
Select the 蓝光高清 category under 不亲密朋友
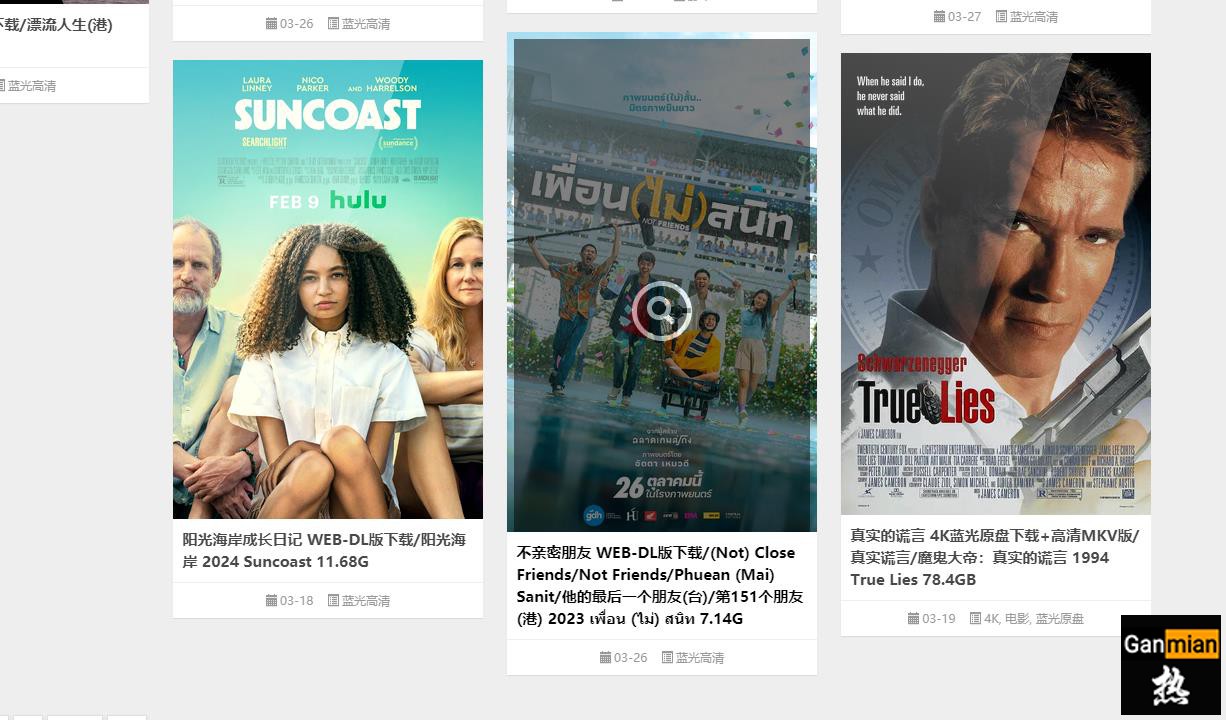(699, 658)
